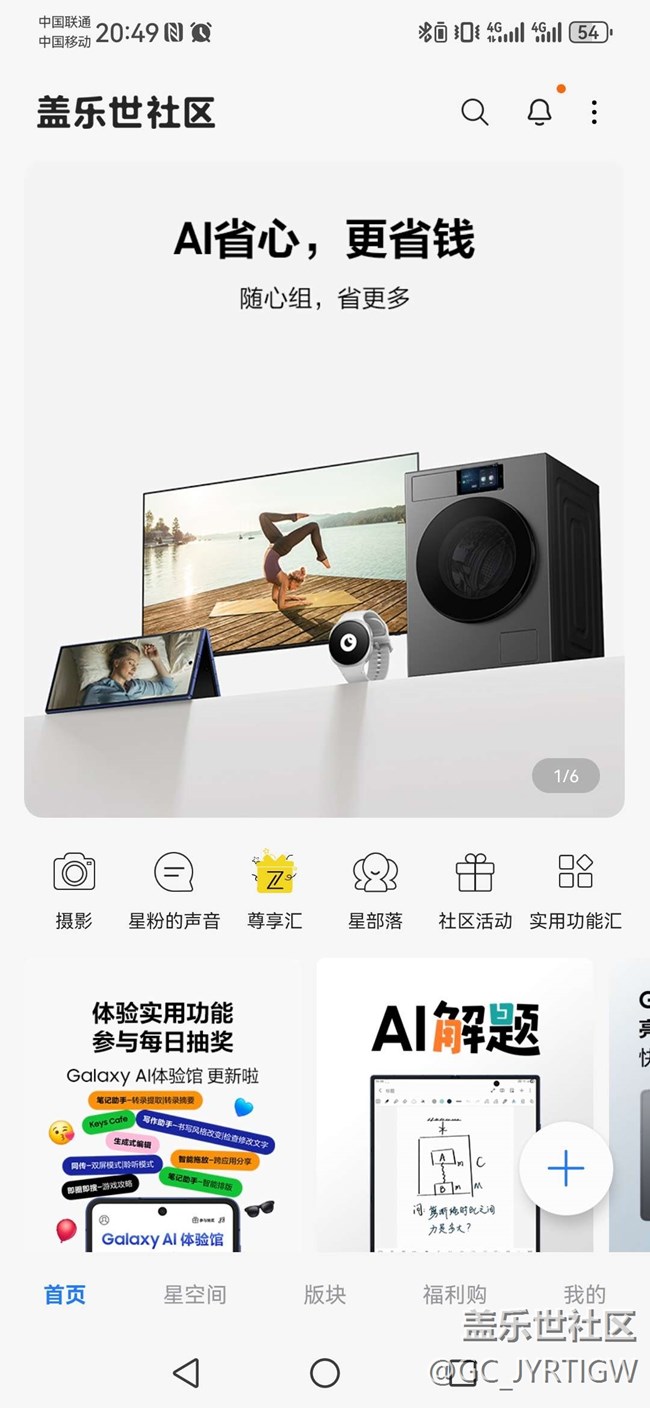Open 社区活动
Viewport: 650px width, 1408px height.
[x=475, y=890]
